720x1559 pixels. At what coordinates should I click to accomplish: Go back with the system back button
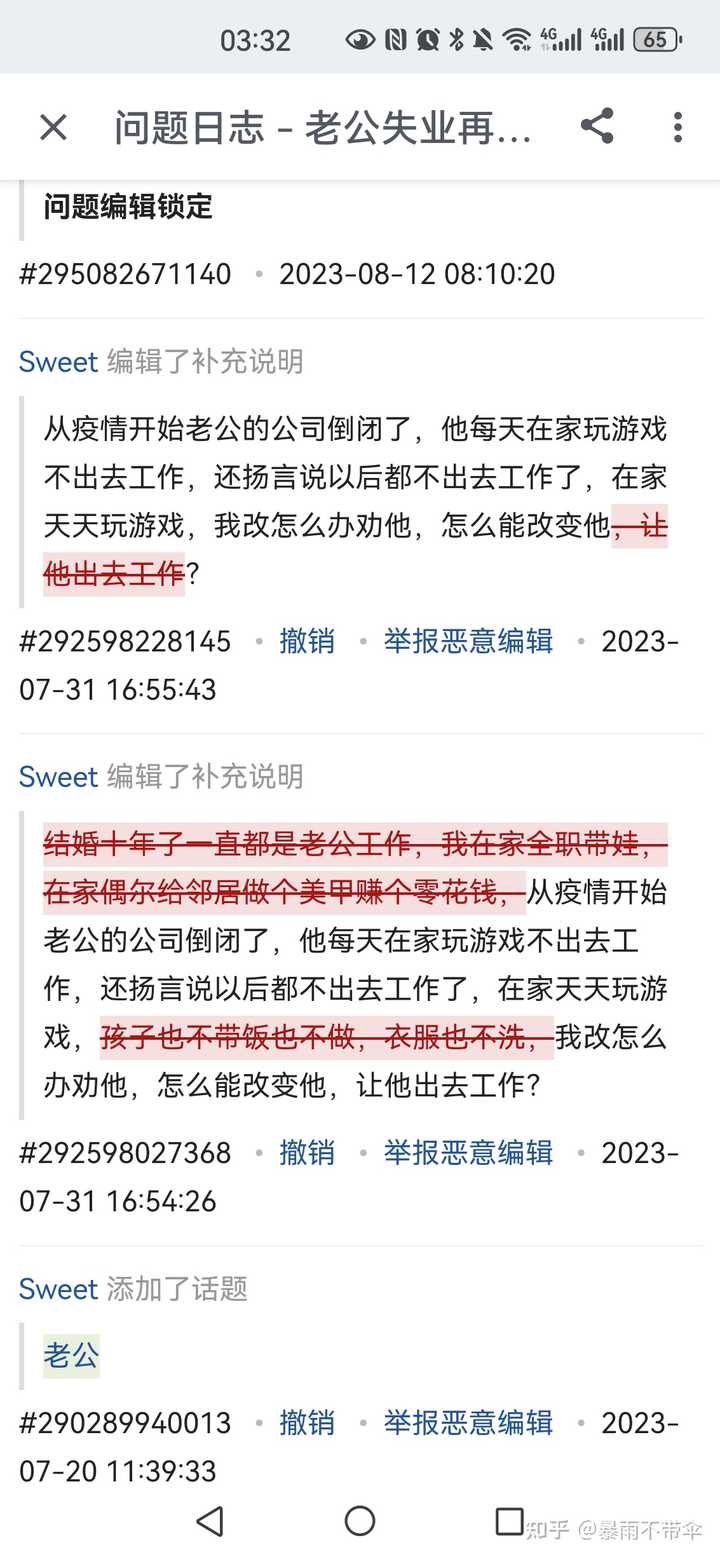[210, 1521]
